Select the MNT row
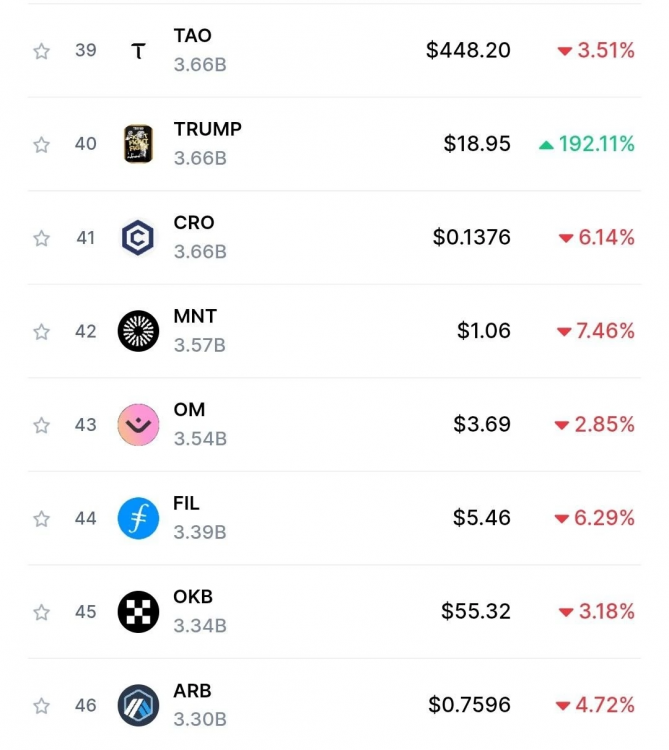Image resolution: width=669 pixels, height=750 pixels. 300,331
